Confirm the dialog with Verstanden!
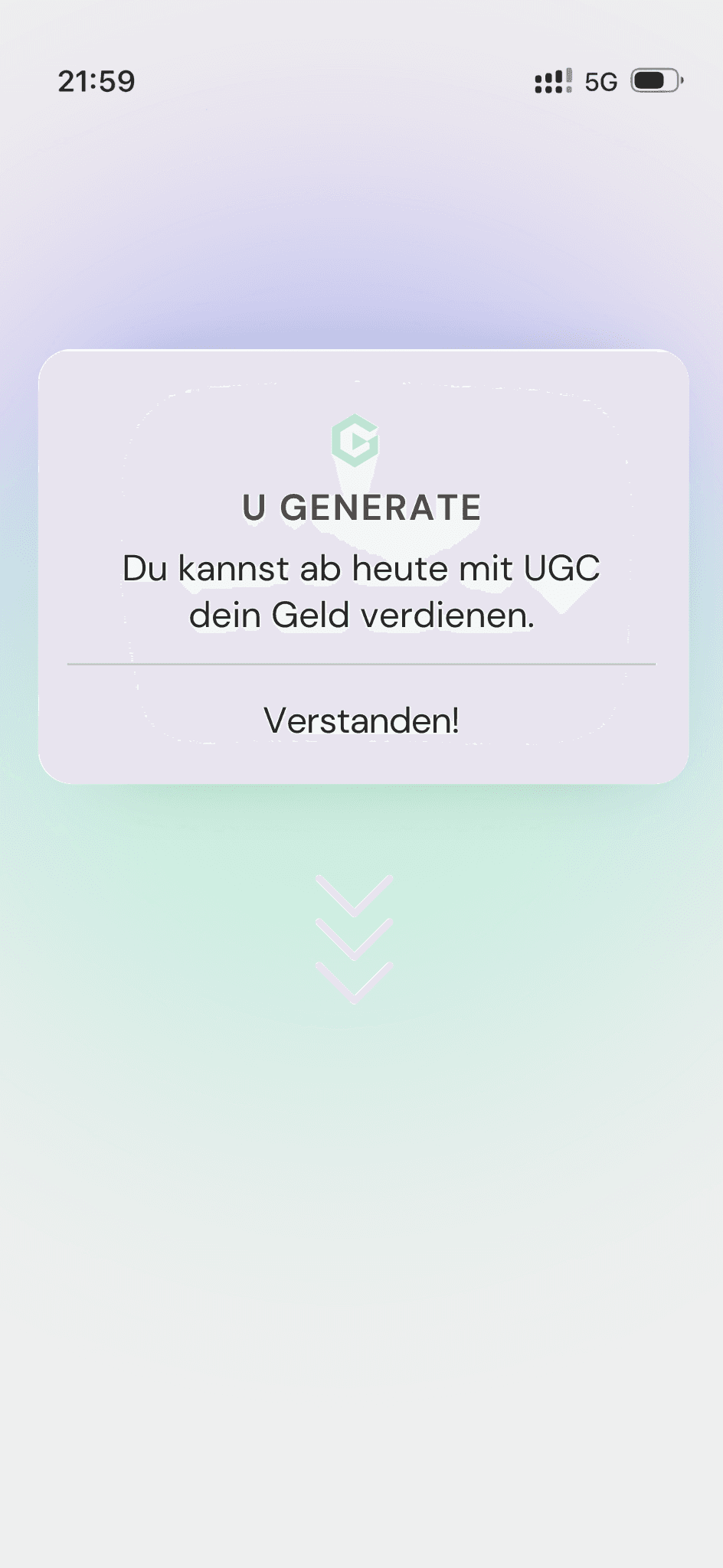 [x=361, y=721]
